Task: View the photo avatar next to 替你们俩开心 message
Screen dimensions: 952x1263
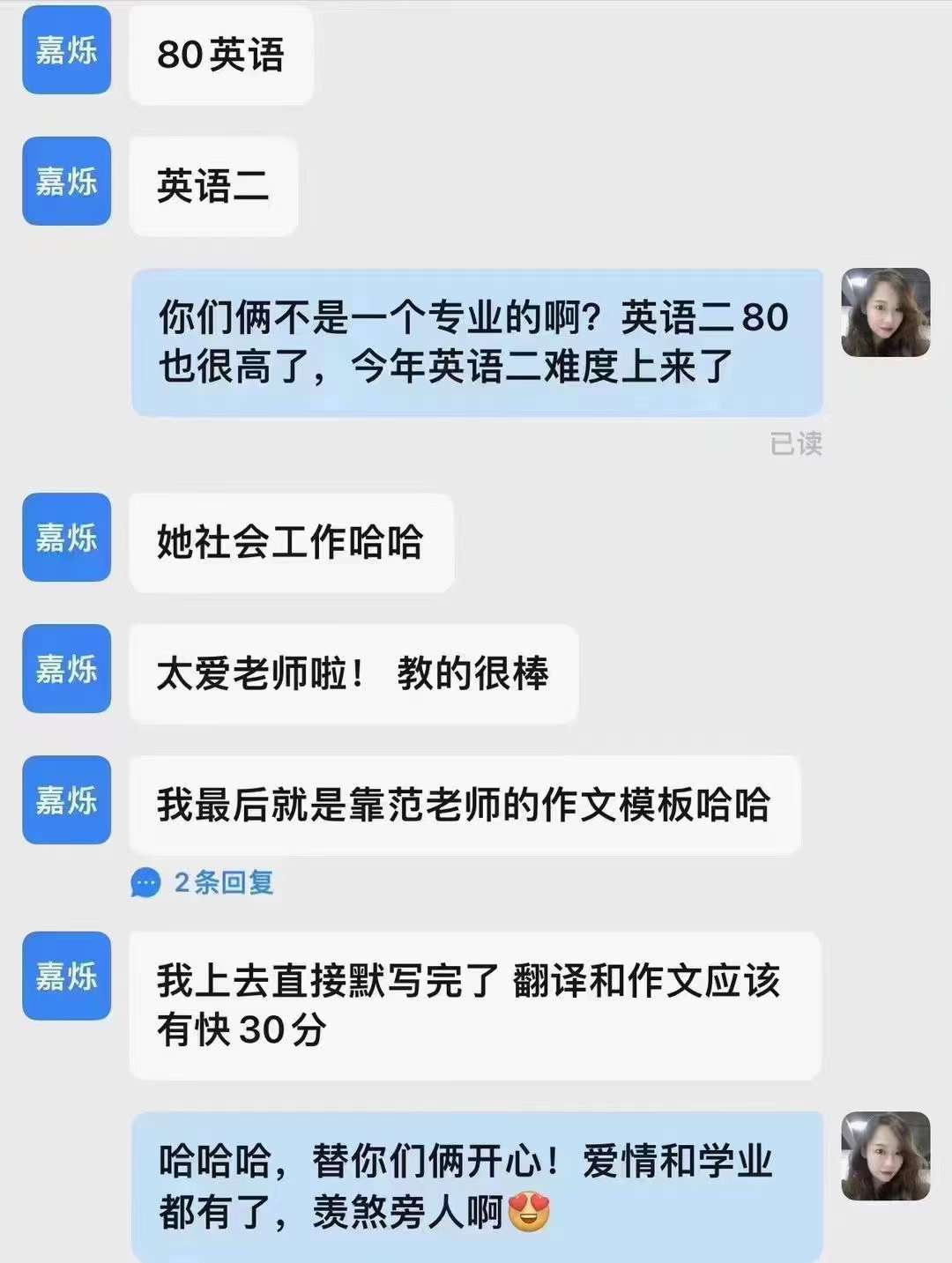Action: tap(885, 1155)
